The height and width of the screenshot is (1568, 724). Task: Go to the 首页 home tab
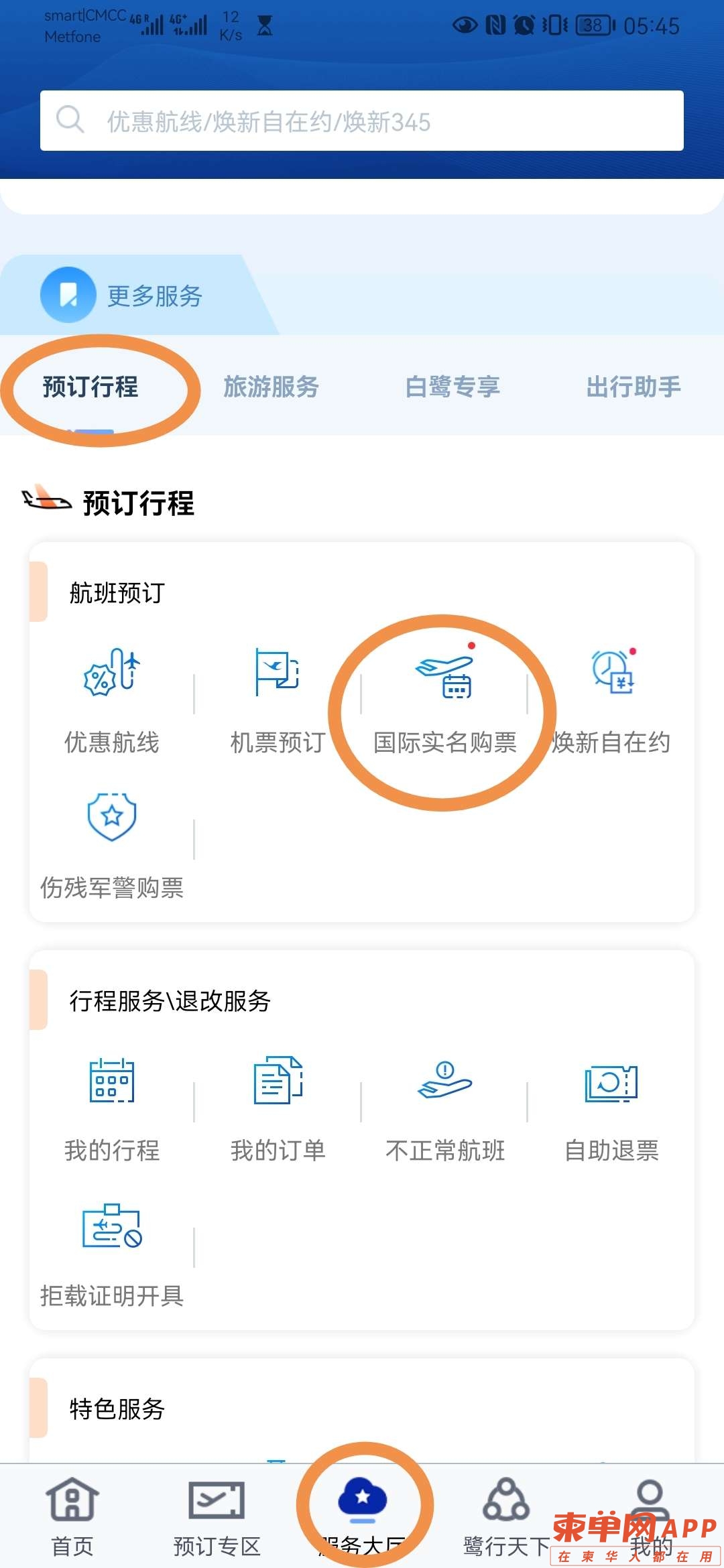pos(72,1517)
